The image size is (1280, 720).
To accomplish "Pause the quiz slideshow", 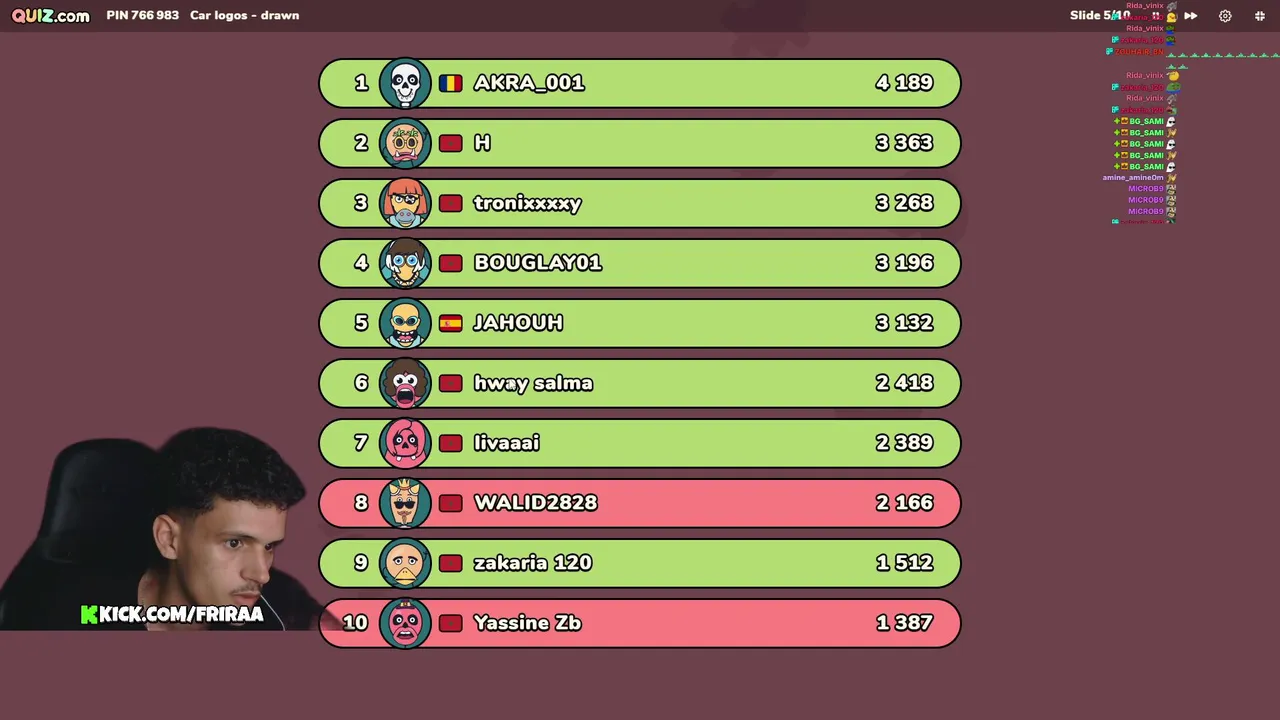I will tap(1155, 16).
